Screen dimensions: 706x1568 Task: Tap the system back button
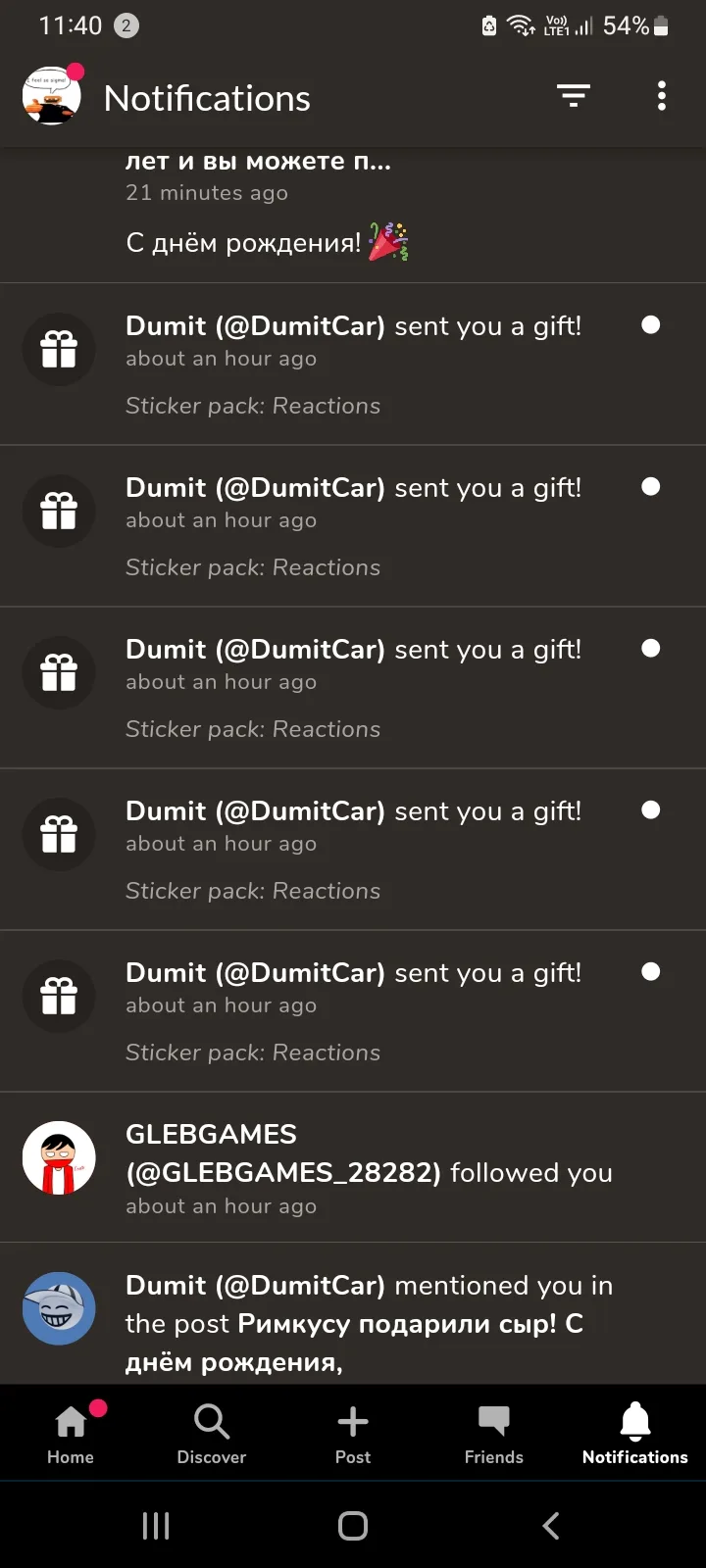point(551,1525)
